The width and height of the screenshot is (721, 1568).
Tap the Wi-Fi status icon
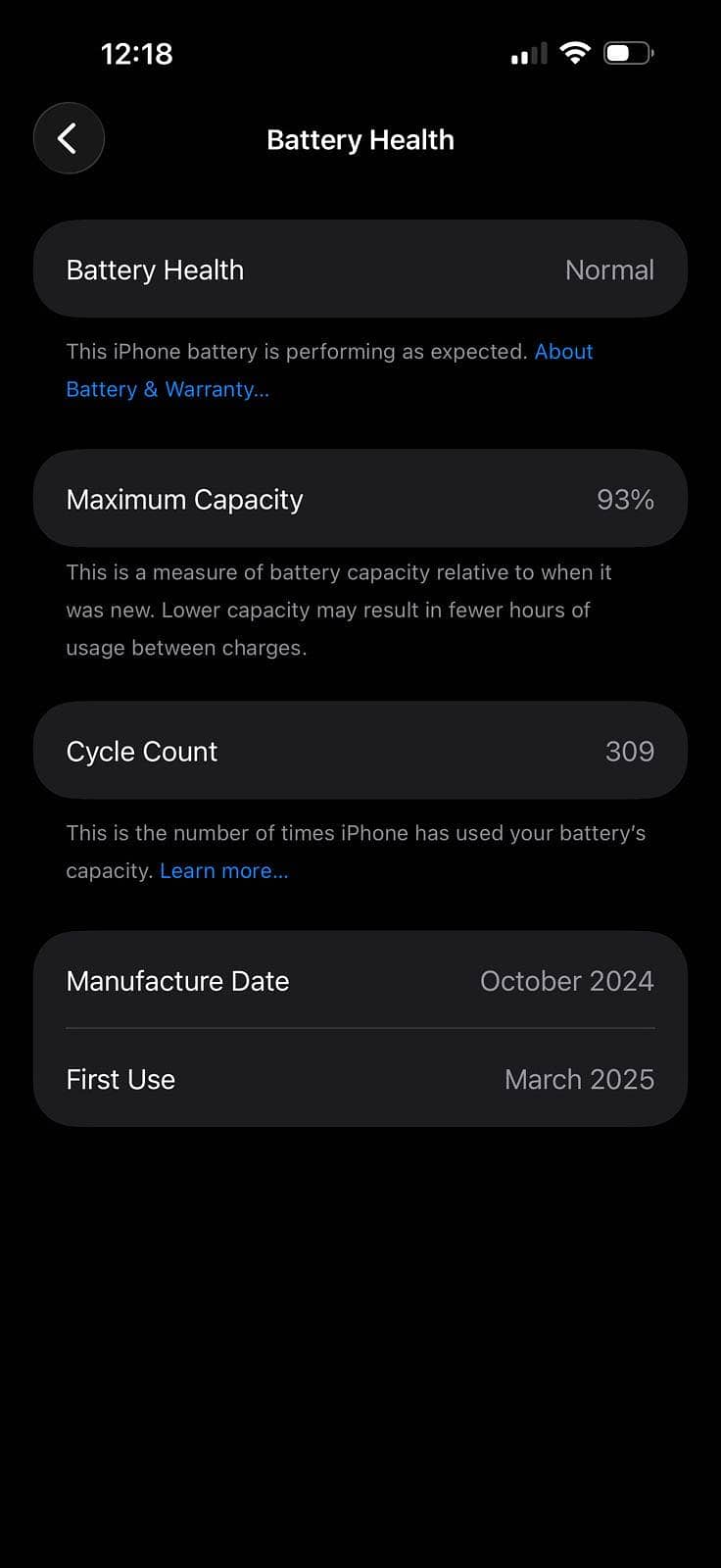pos(576,53)
